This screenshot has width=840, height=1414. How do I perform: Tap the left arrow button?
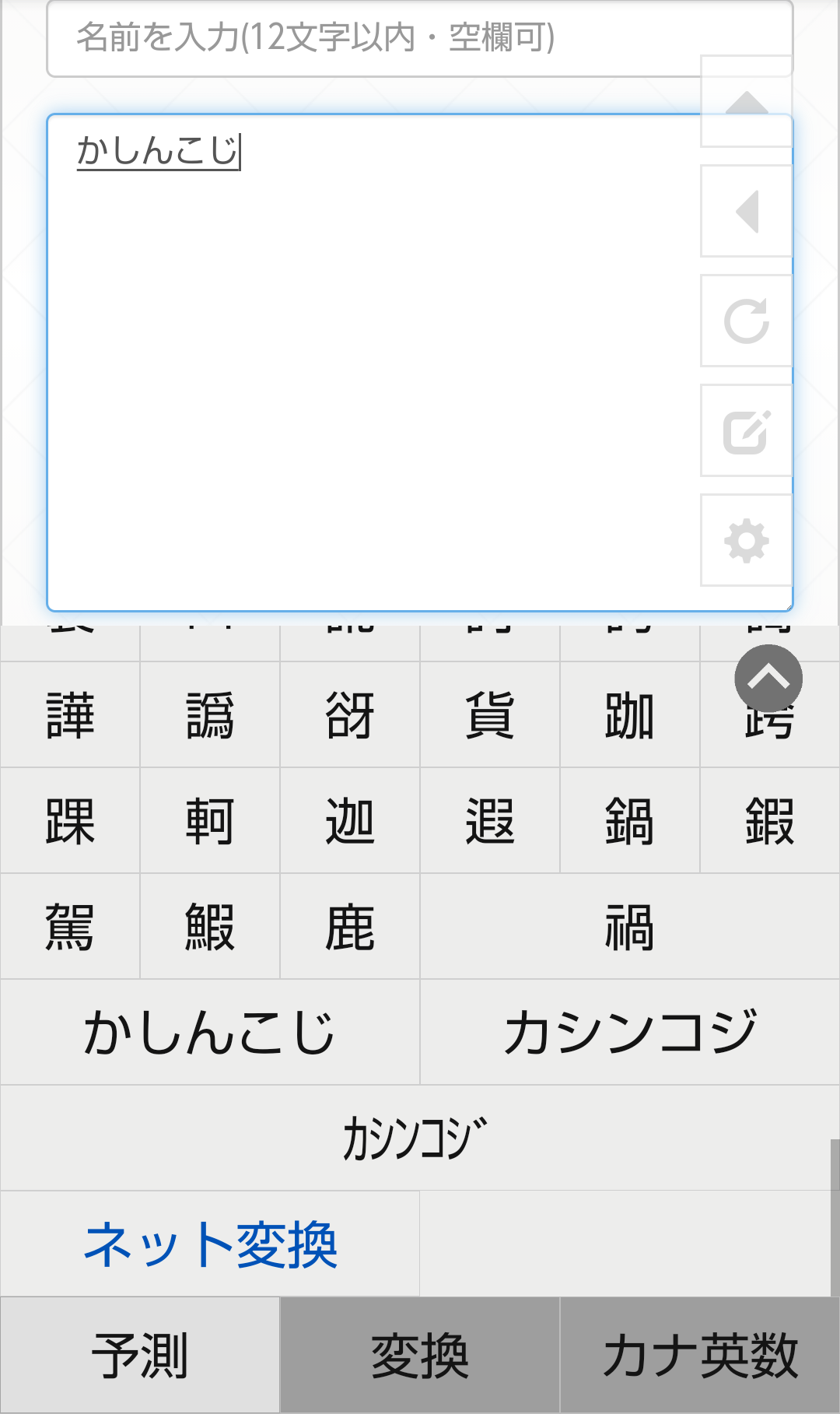tap(746, 211)
